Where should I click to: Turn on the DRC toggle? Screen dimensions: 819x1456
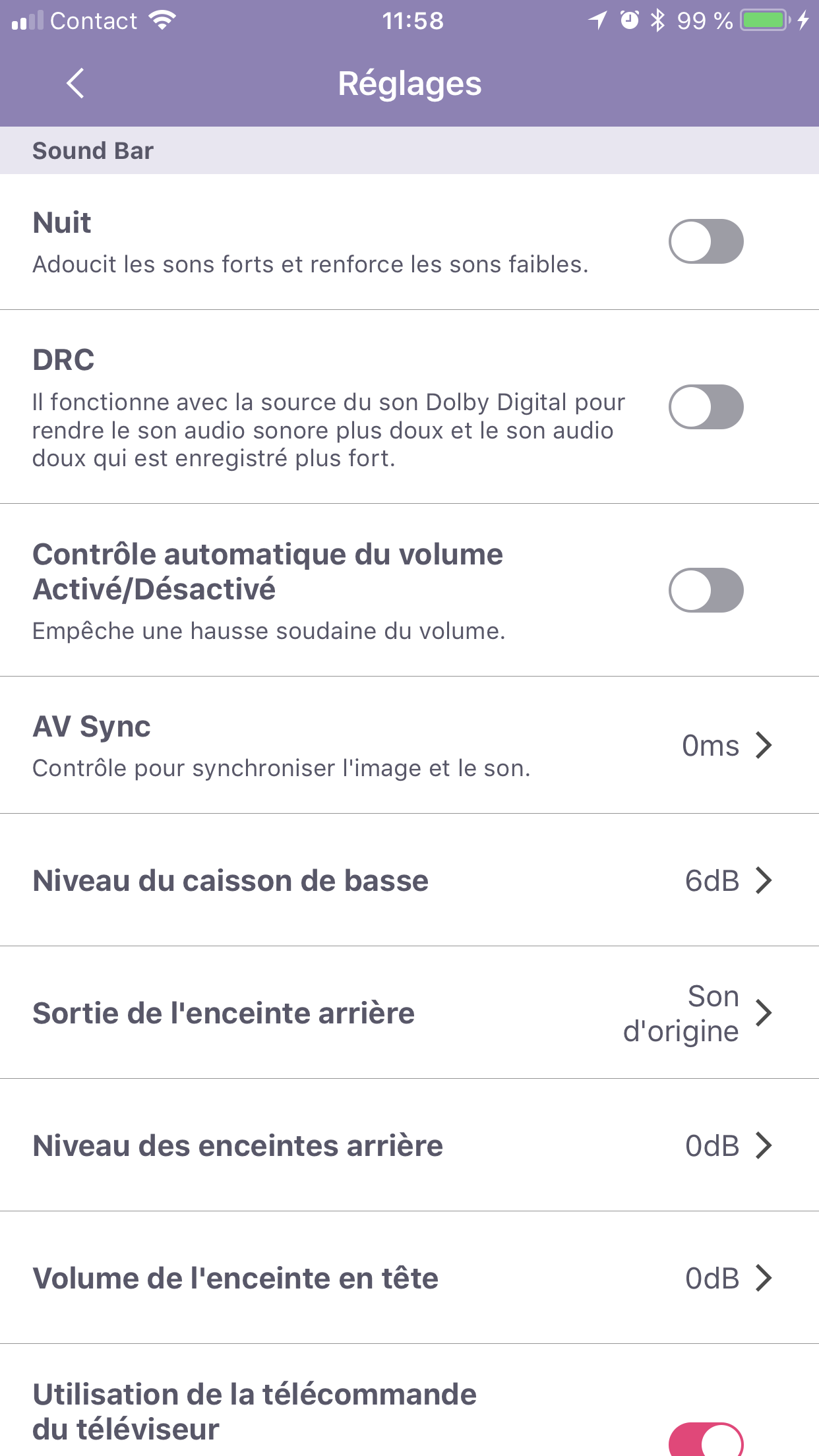706,407
